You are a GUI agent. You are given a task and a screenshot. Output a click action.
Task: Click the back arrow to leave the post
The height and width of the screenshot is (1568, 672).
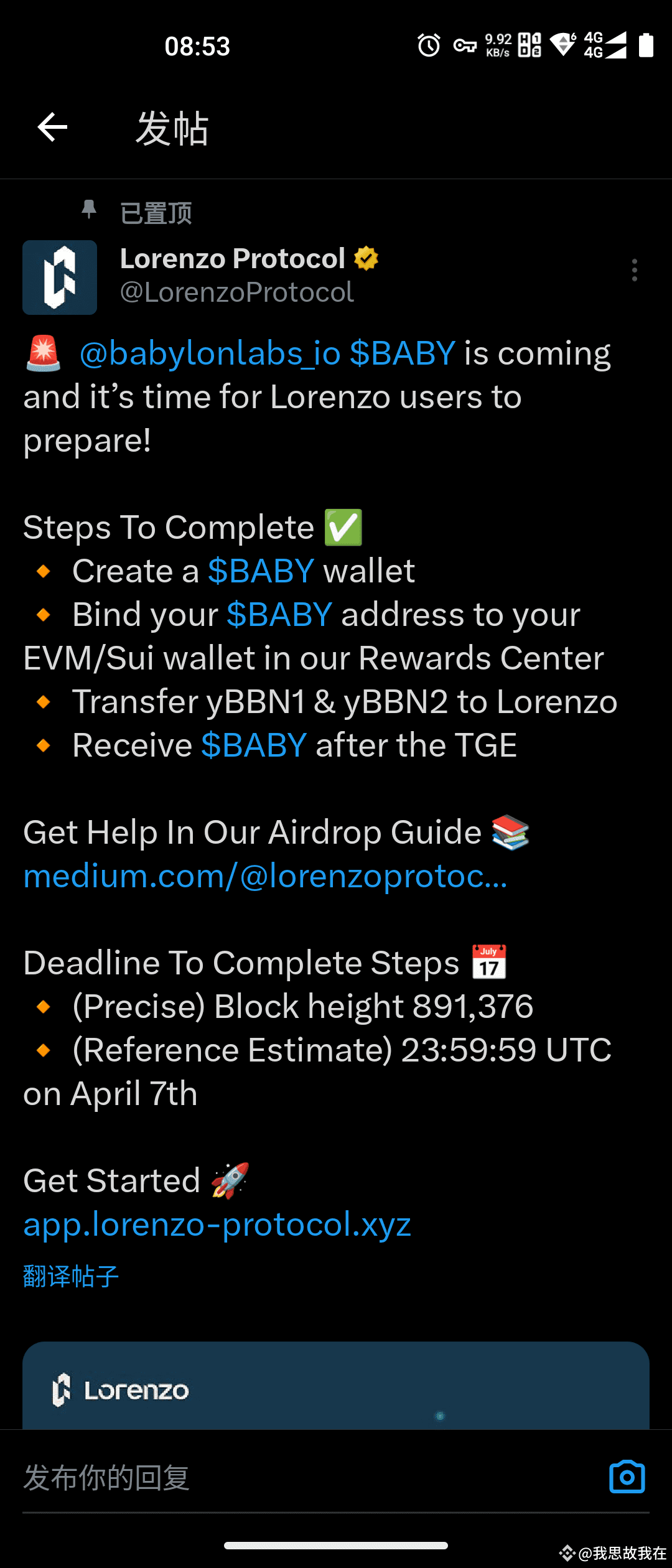[x=52, y=128]
